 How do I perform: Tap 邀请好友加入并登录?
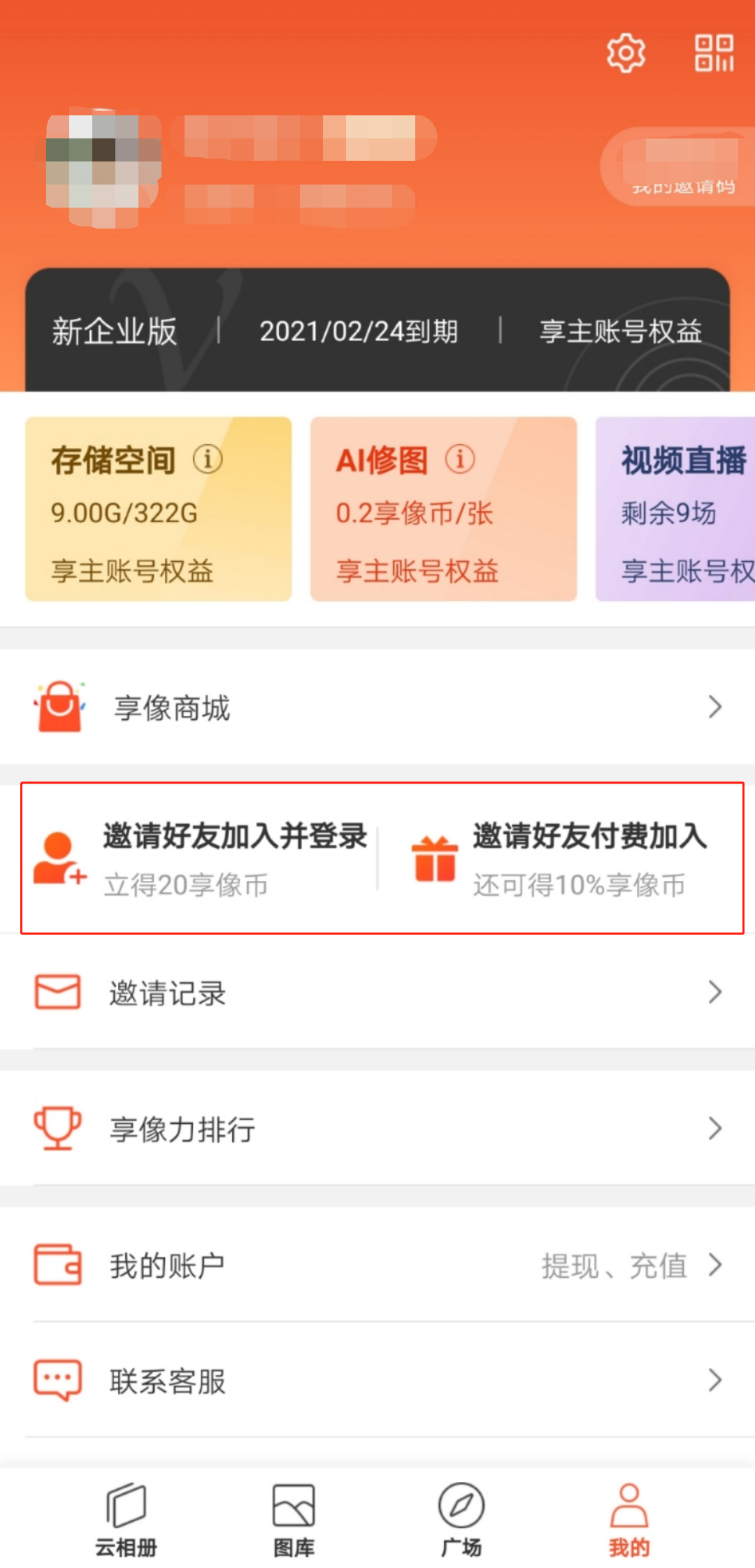[203, 858]
